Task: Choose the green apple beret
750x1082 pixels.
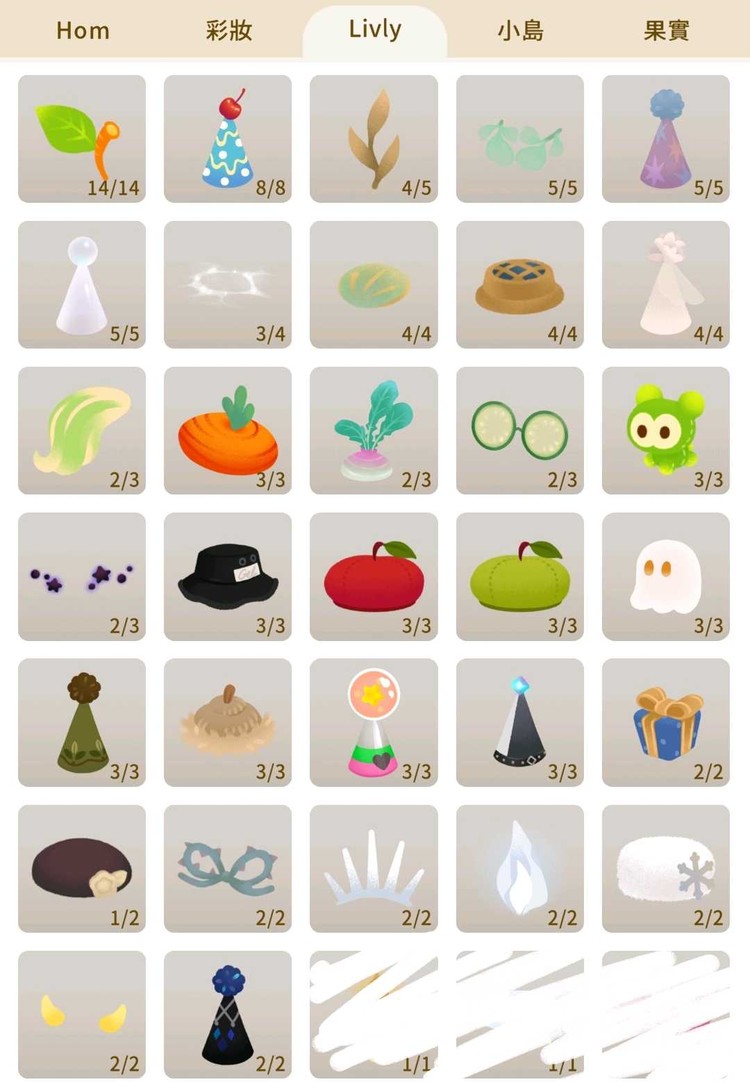Action: (520, 577)
